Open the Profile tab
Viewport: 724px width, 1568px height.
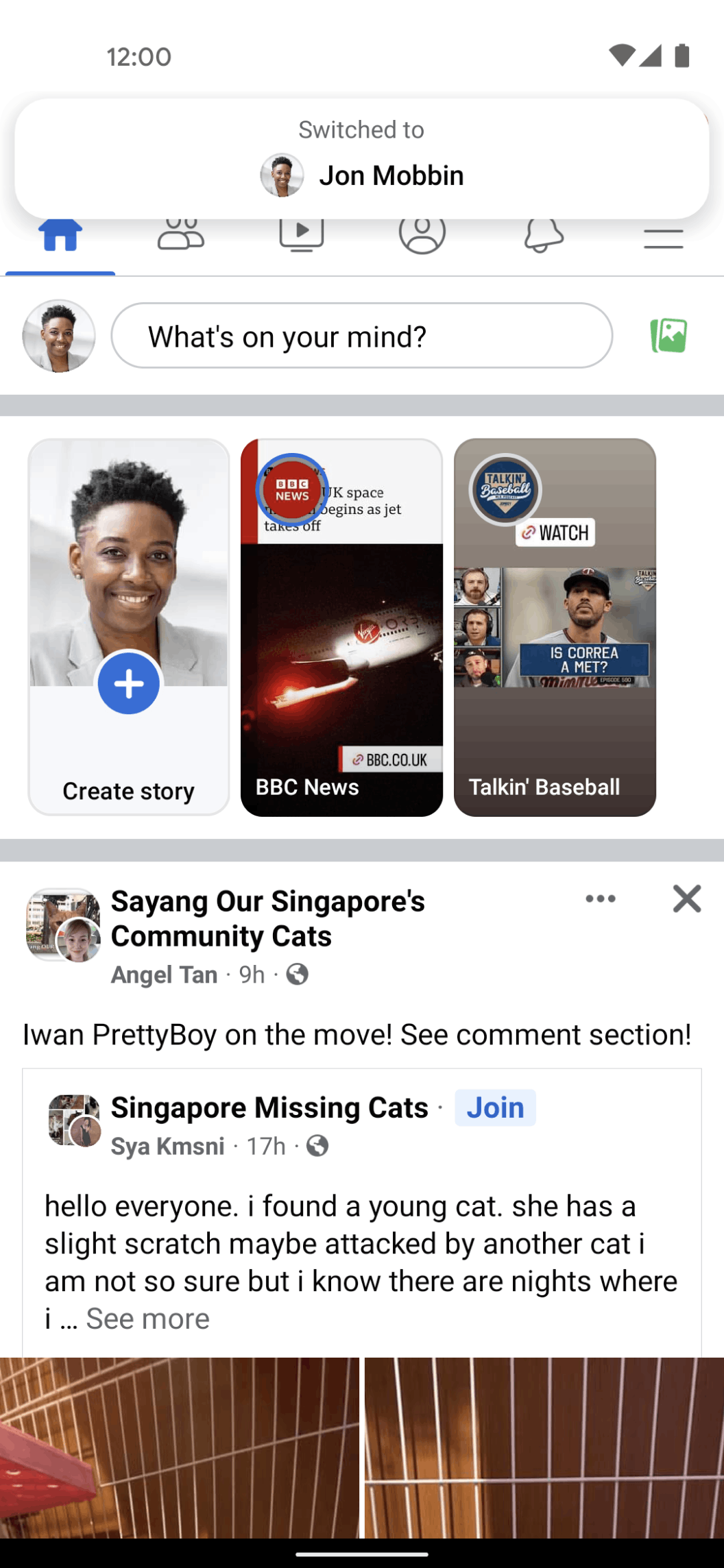(422, 237)
